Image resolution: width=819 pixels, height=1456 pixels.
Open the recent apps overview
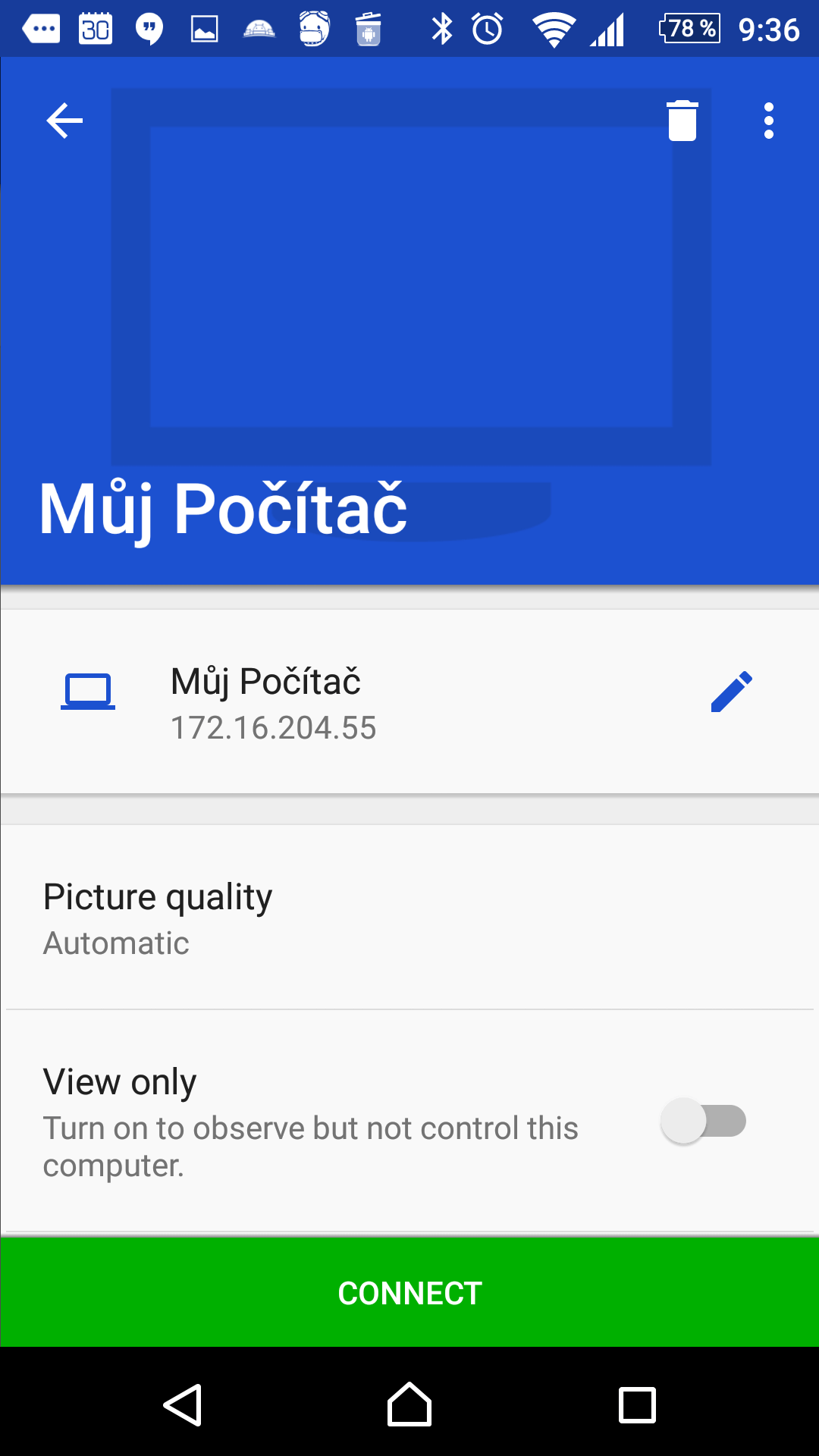[x=637, y=1405]
